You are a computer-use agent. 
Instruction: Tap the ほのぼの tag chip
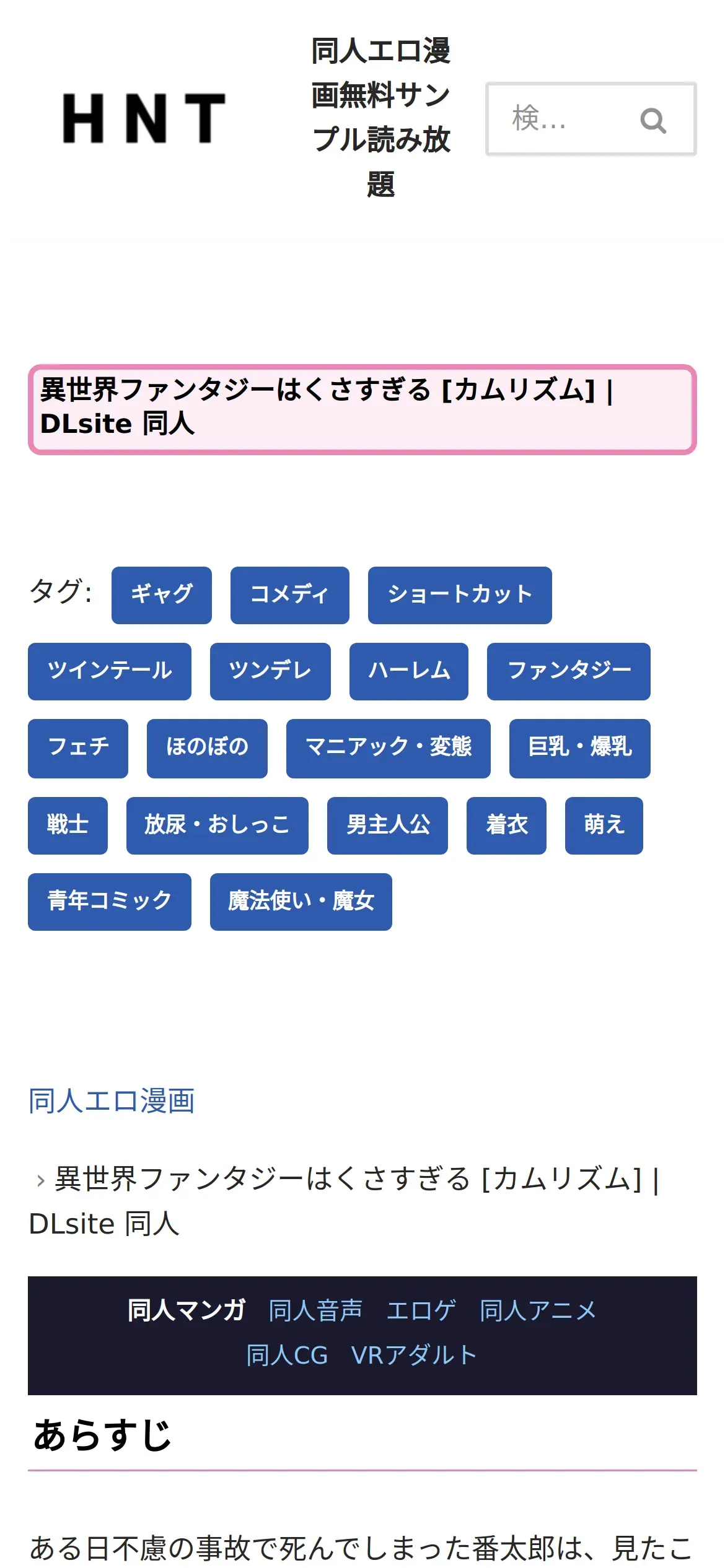tap(207, 748)
